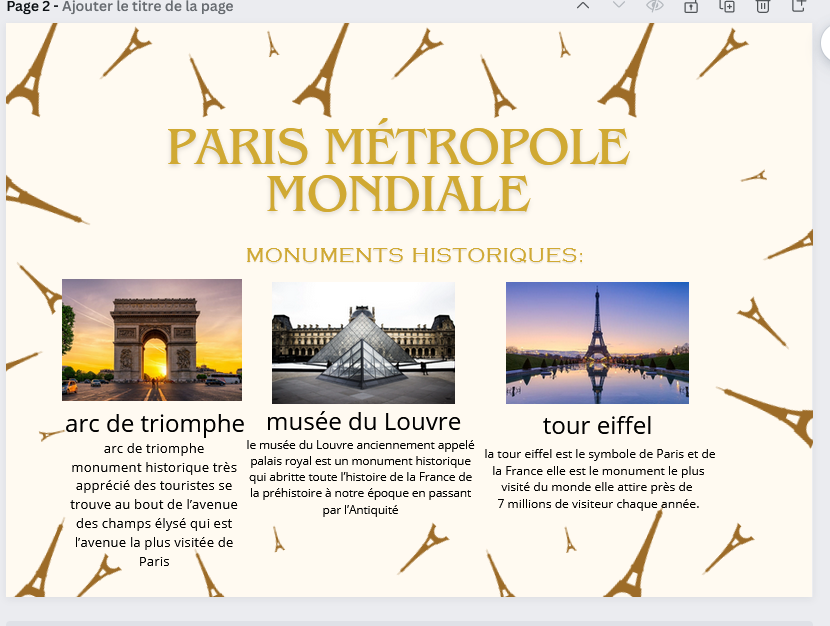Select the Eiffel Tower photo
Viewport: 830px width, 626px height.
[x=597, y=343]
